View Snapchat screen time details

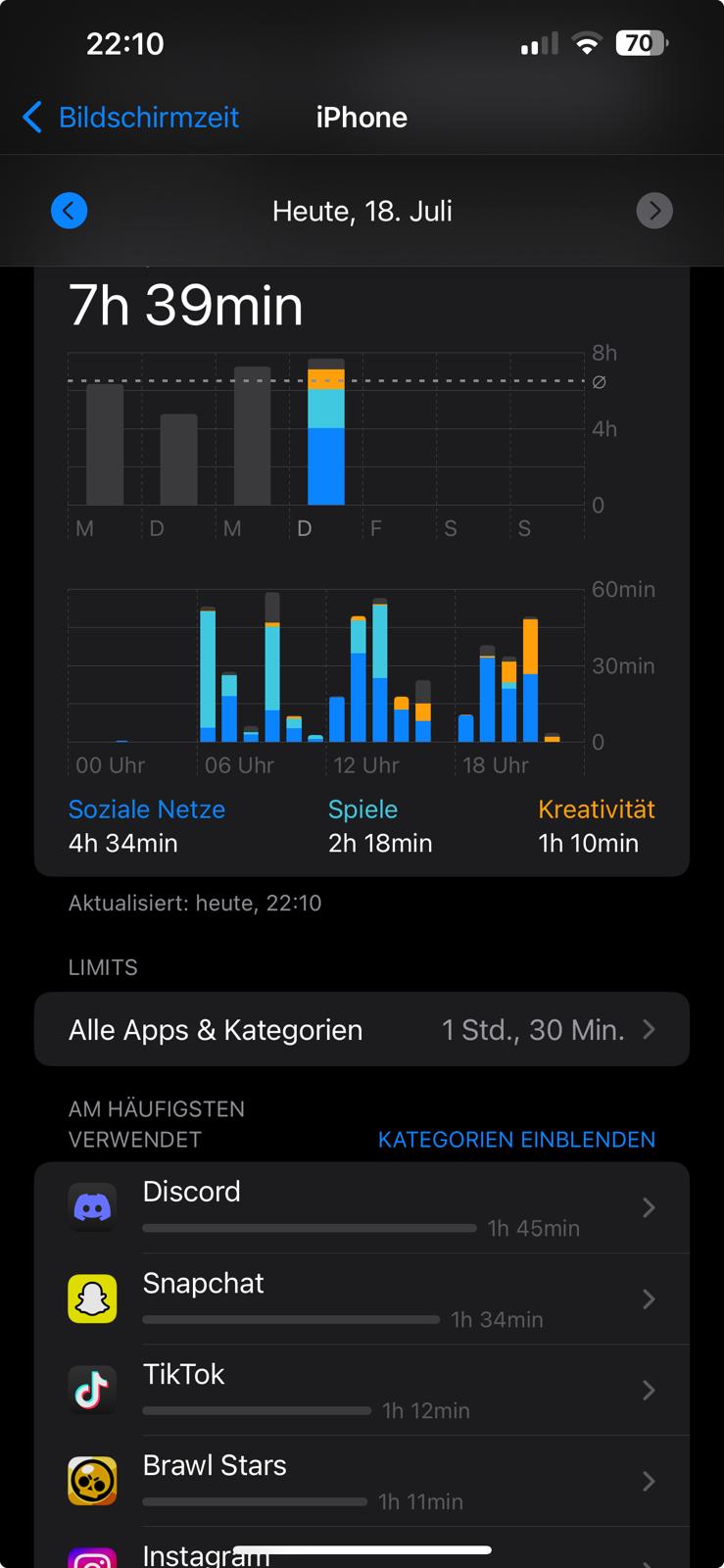(x=362, y=1298)
